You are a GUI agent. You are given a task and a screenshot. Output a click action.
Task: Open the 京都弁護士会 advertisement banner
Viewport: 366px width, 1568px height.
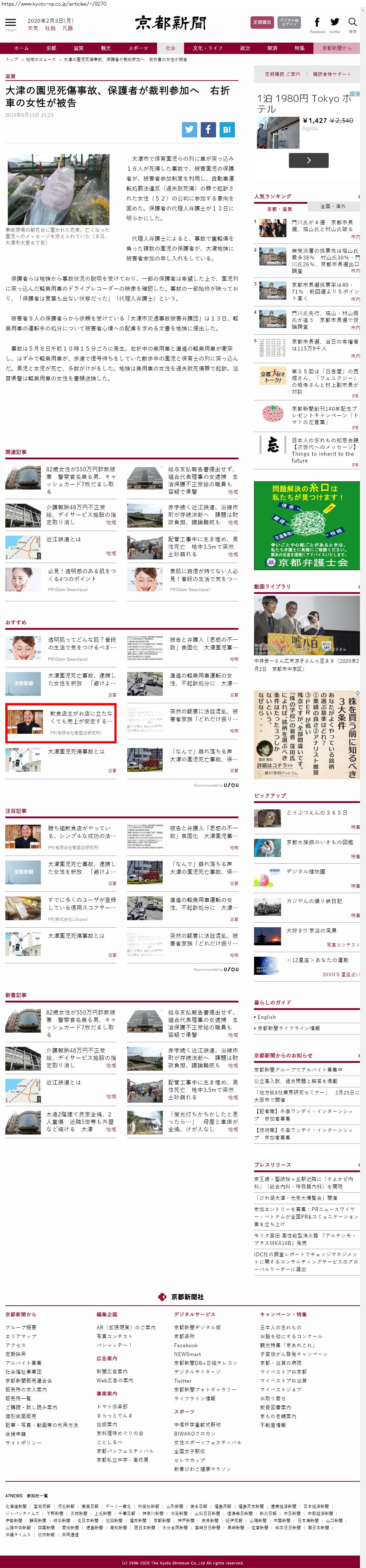click(x=307, y=526)
